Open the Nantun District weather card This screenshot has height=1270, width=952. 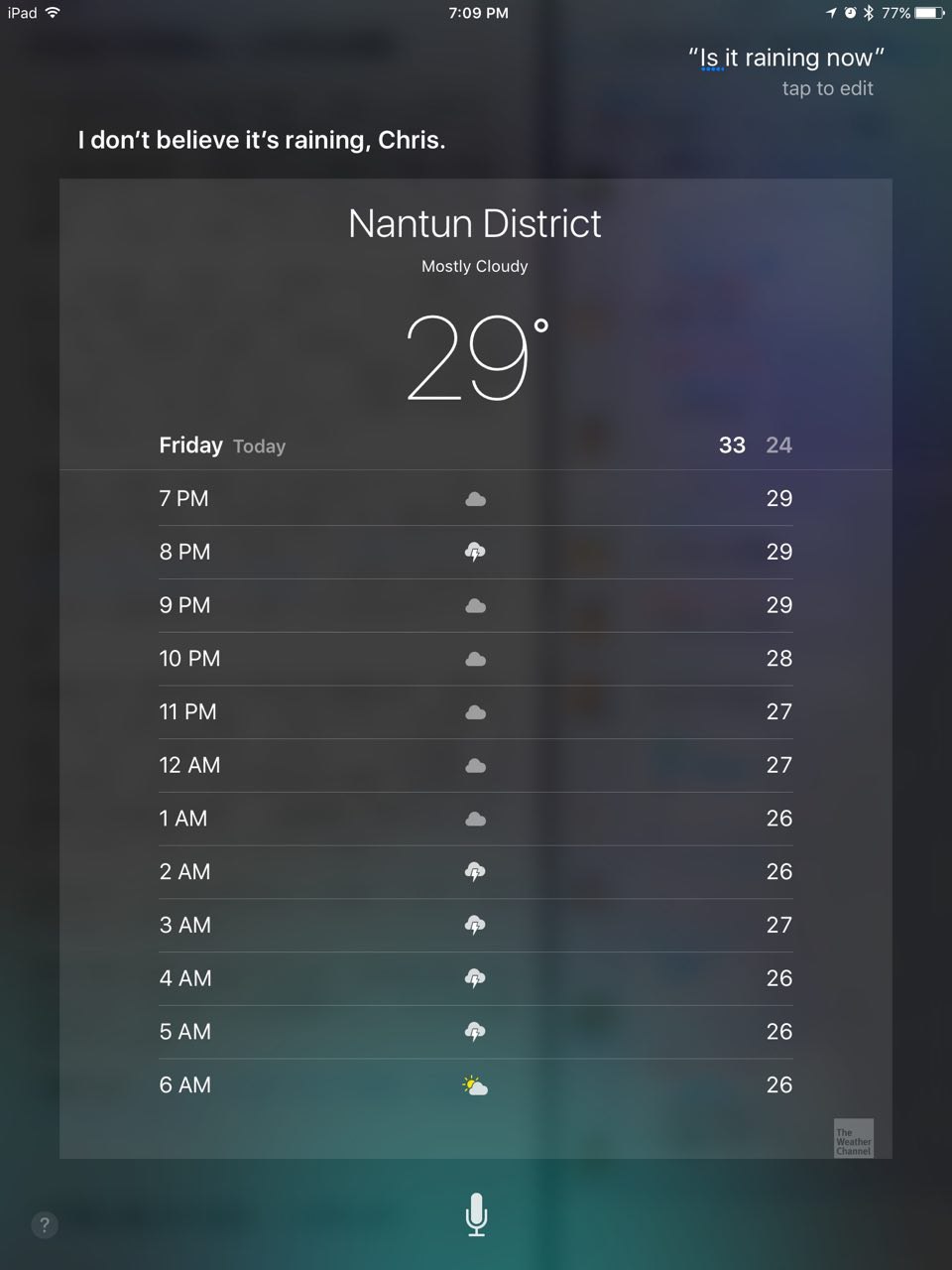click(475, 223)
